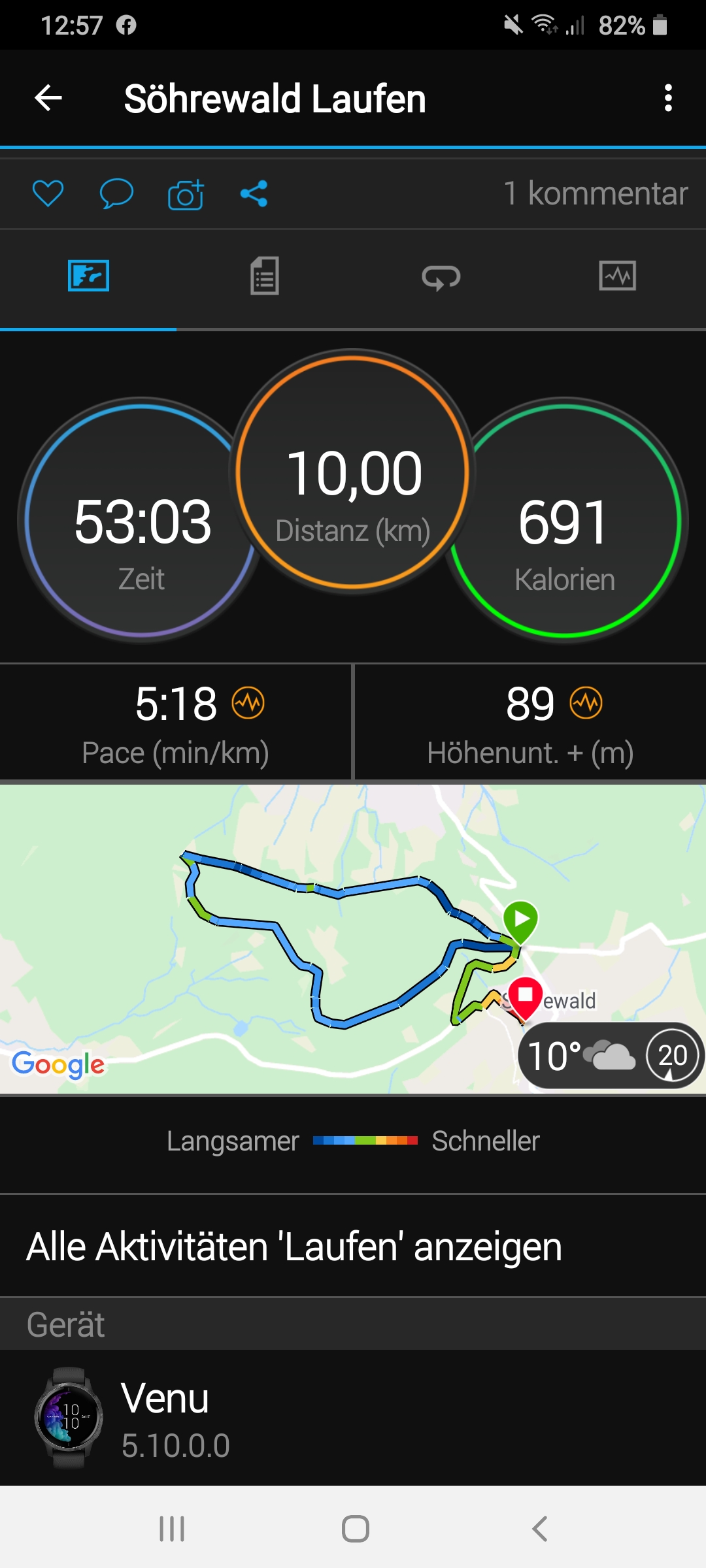Open the Pace insight icon
The width and height of the screenshot is (706, 1568).
tap(248, 704)
